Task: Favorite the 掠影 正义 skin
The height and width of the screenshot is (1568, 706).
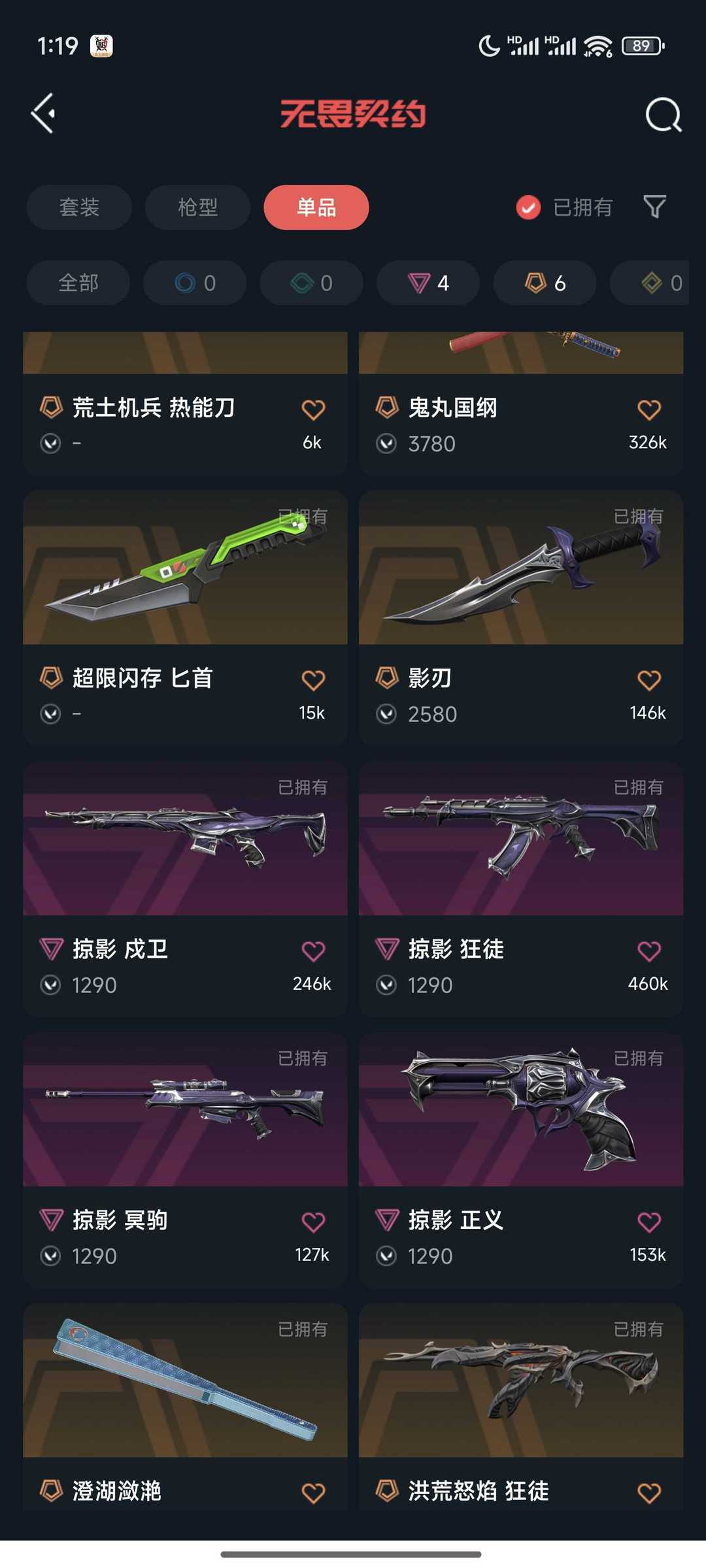Action: click(x=648, y=1222)
